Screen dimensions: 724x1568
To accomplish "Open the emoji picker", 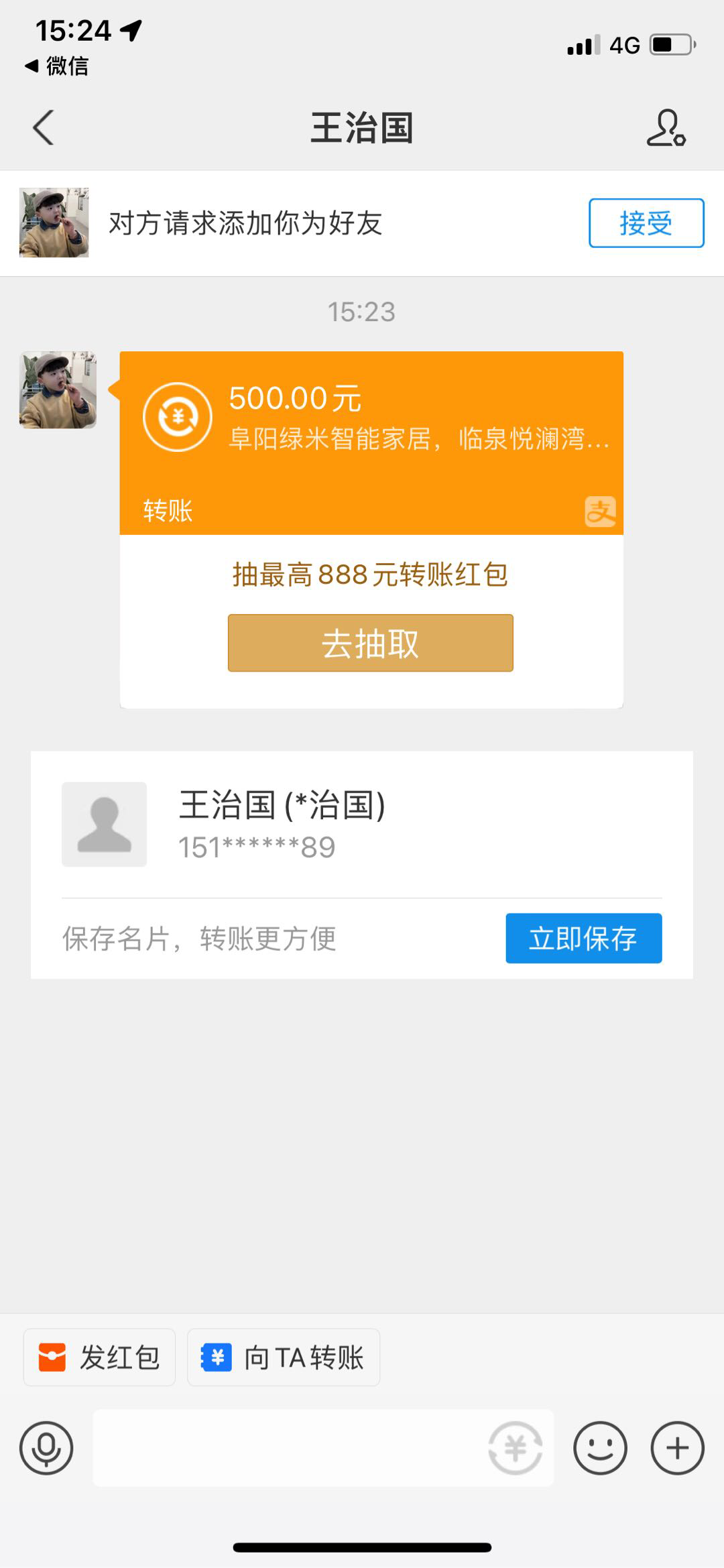I will [600, 1448].
